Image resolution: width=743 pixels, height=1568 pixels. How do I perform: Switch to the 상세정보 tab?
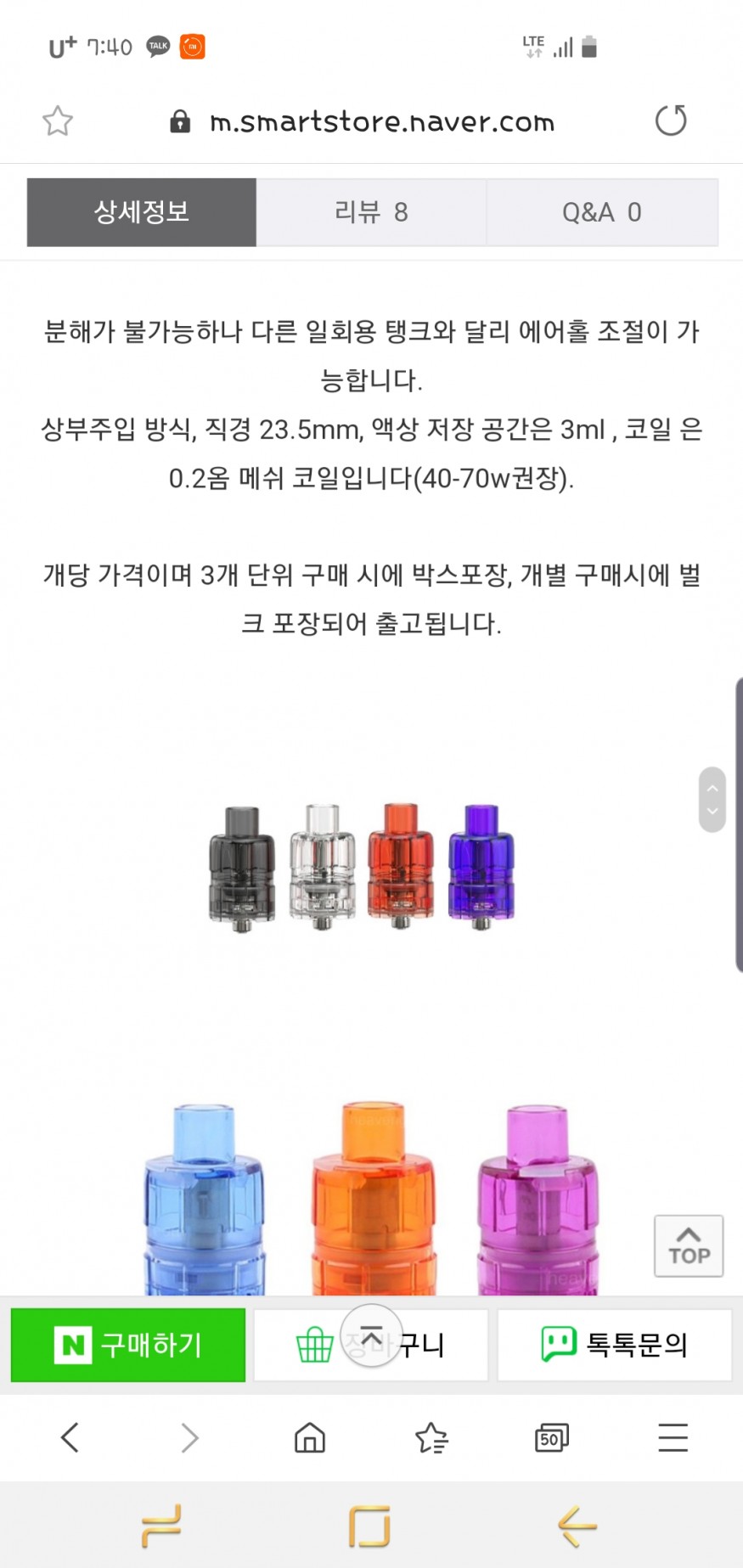[142, 212]
